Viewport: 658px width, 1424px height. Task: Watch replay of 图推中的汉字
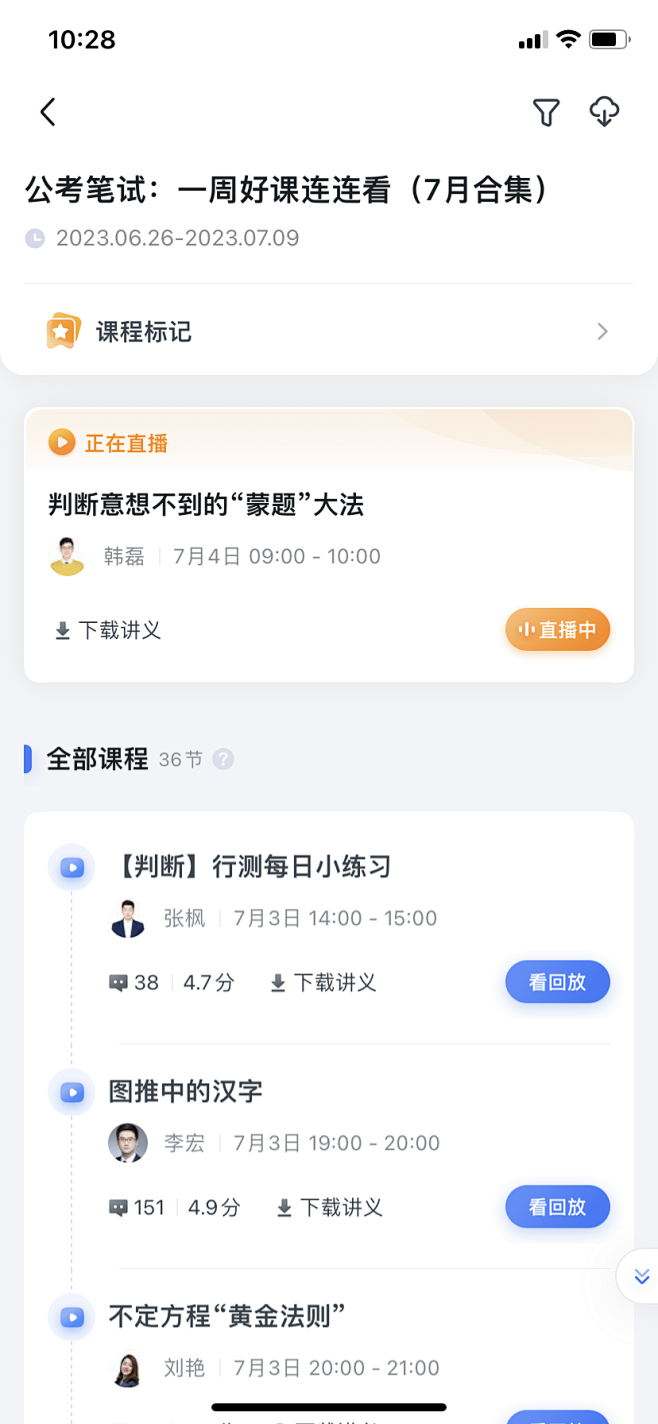coord(557,1207)
